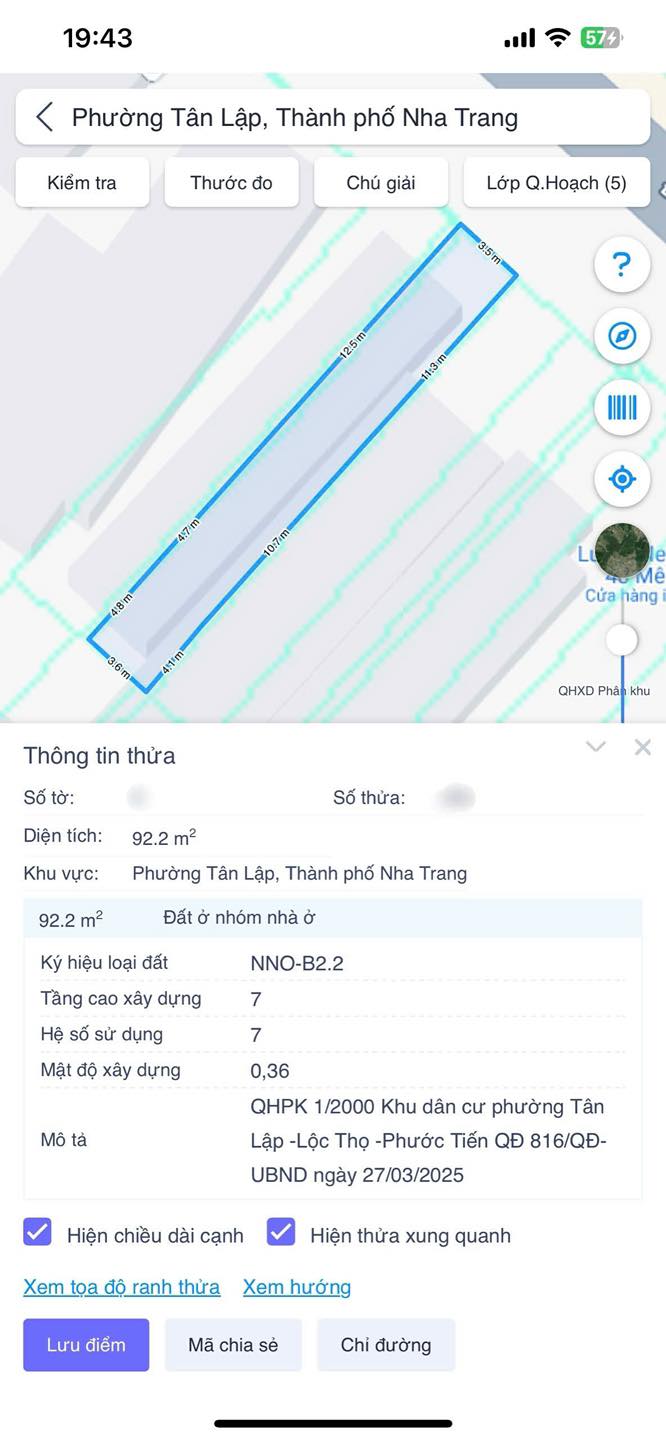The image size is (666, 1440).
Task: Adjust the QHXD Phân khu opacity slider
Action: click(622, 640)
